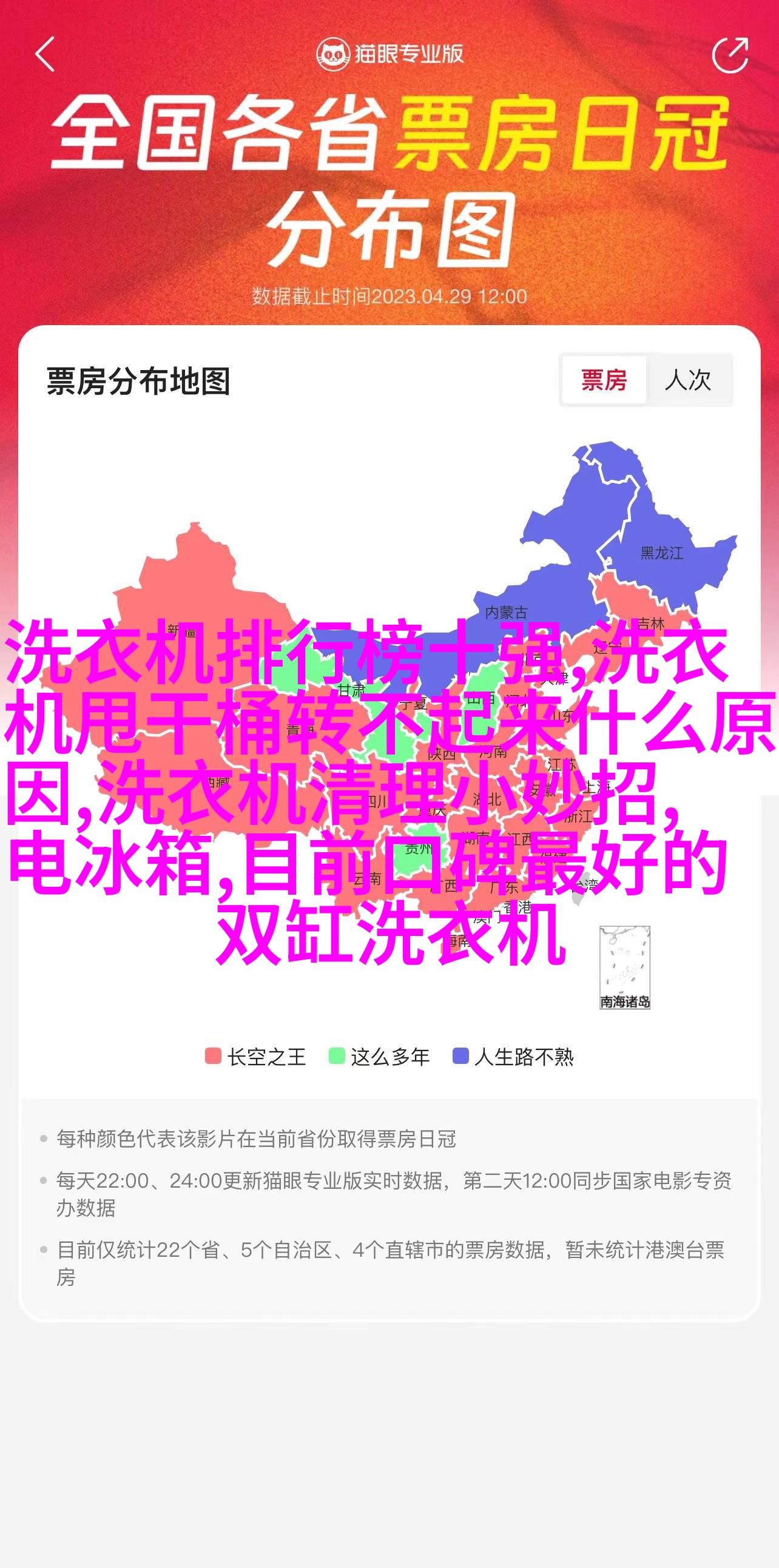Tap 黑龙江 province on the map
This screenshot has height=1568, width=779.
point(661,553)
